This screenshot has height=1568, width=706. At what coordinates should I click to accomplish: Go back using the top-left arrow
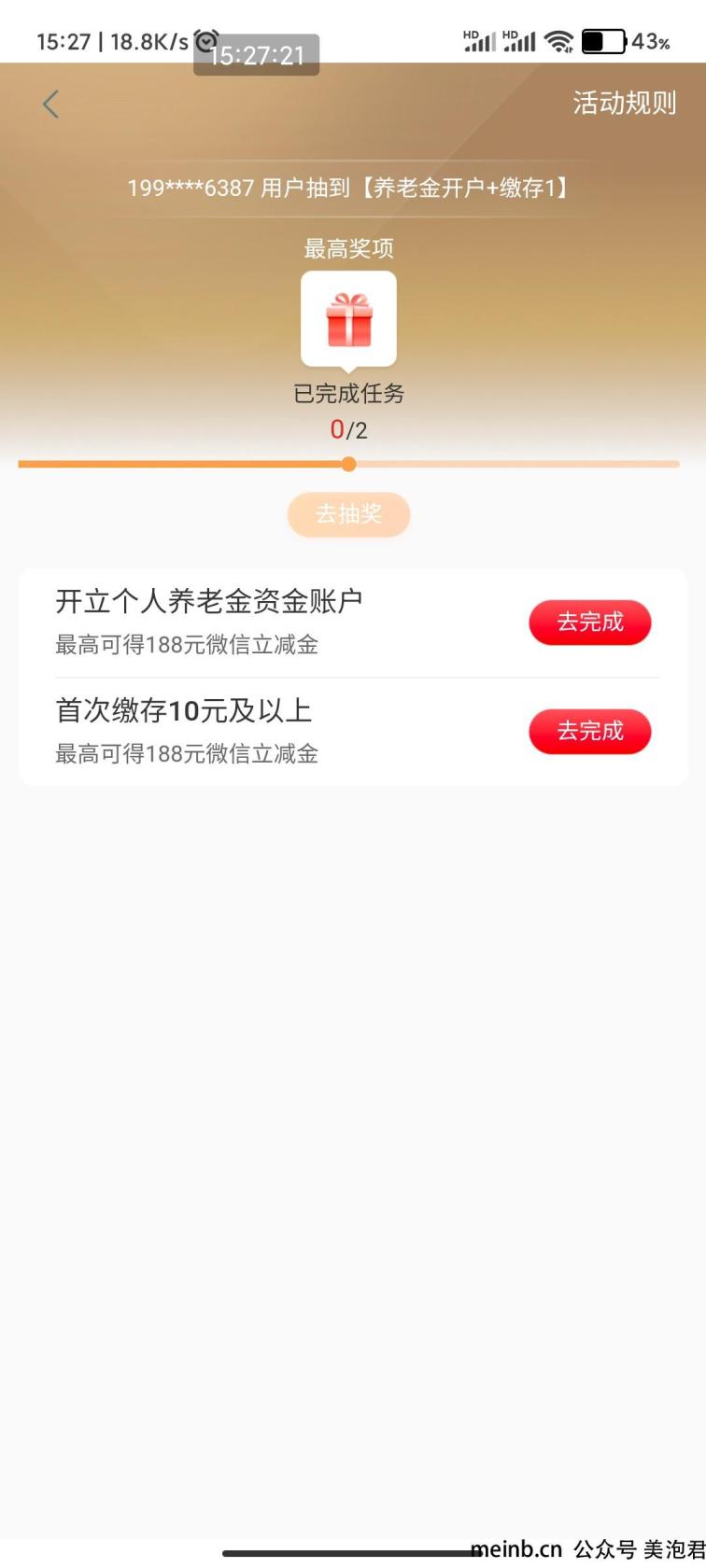click(51, 105)
